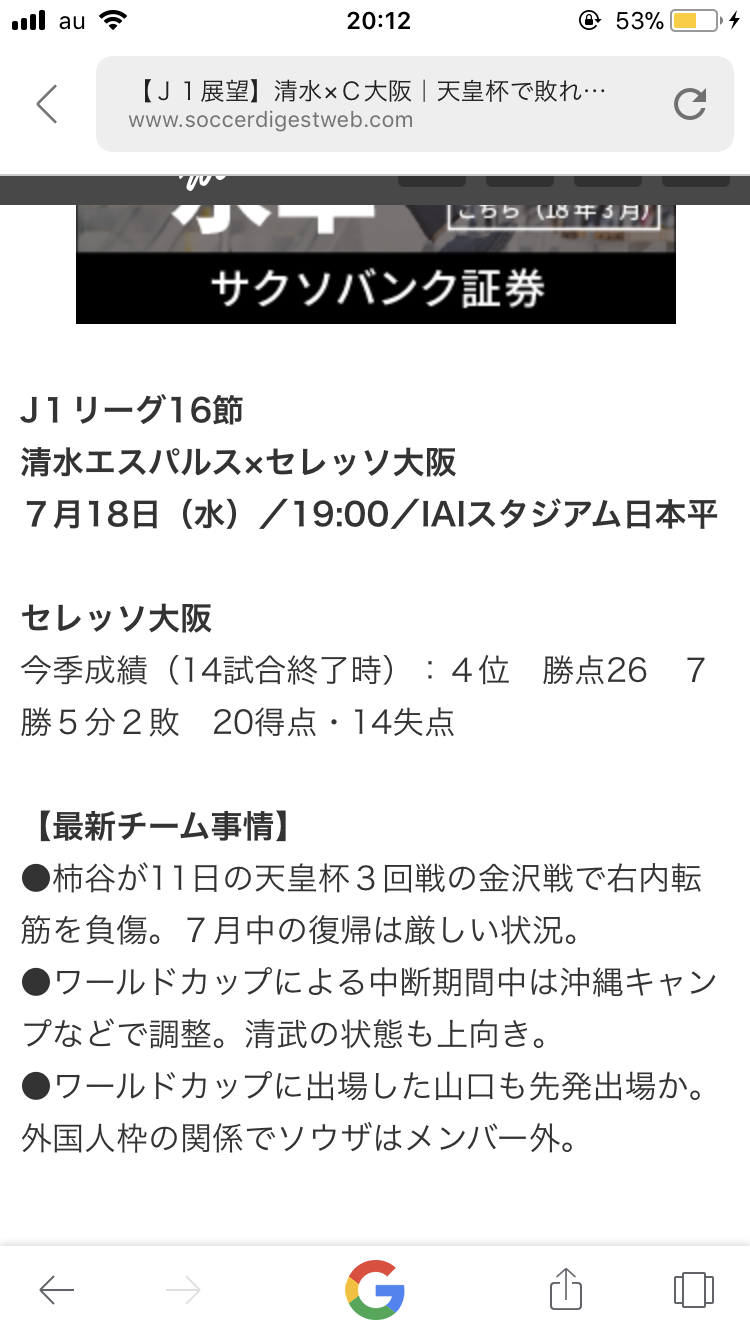Image resolution: width=750 pixels, height=1334 pixels.
Task: Share this page via the share icon
Action: click(566, 1290)
